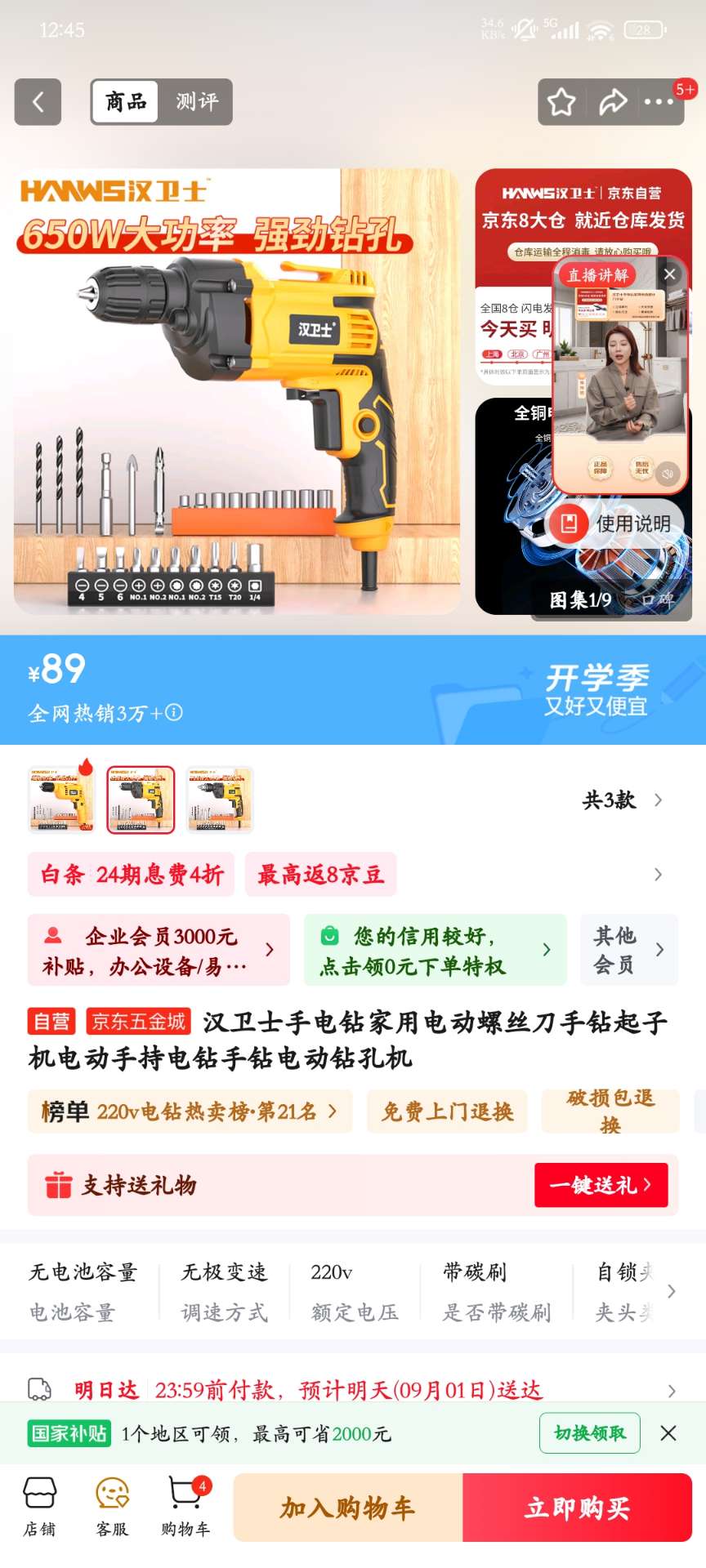Tap the 一键送礼 button

click(x=601, y=1185)
